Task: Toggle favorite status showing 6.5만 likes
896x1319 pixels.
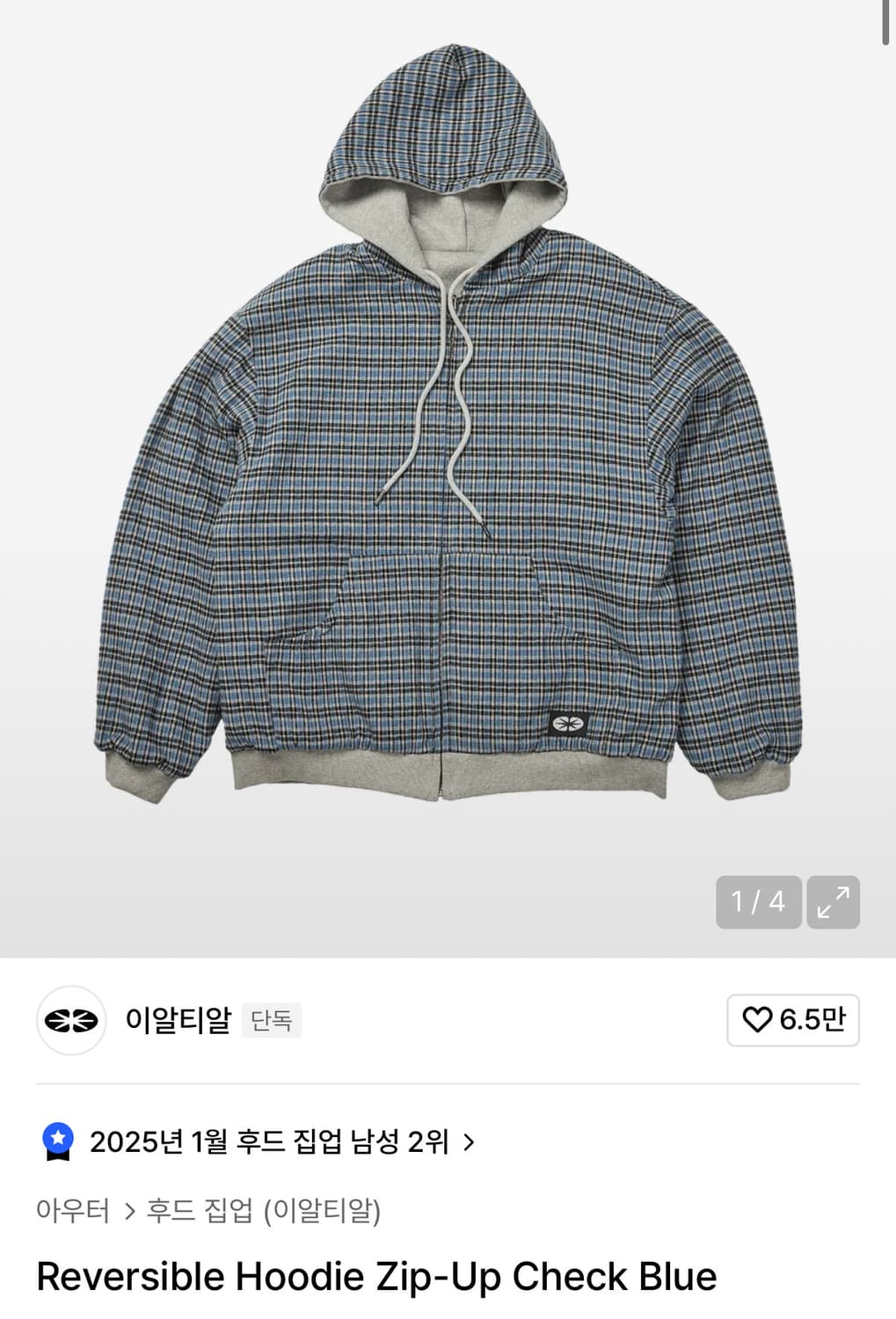Action: click(x=791, y=1021)
